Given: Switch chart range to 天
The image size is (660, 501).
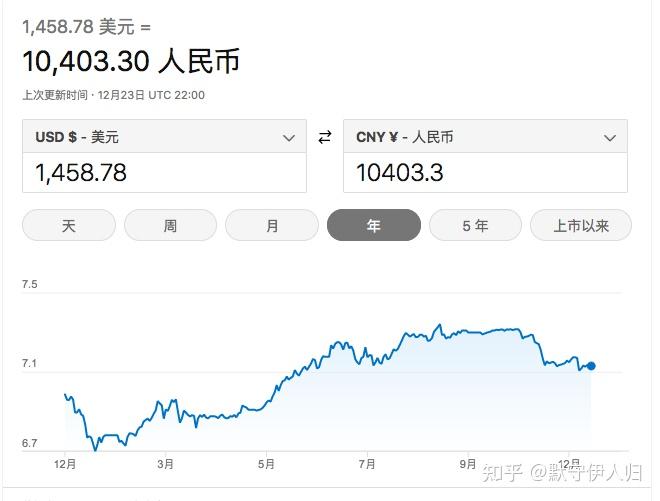Looking at the screenshot, I should (x=69, y=225).
